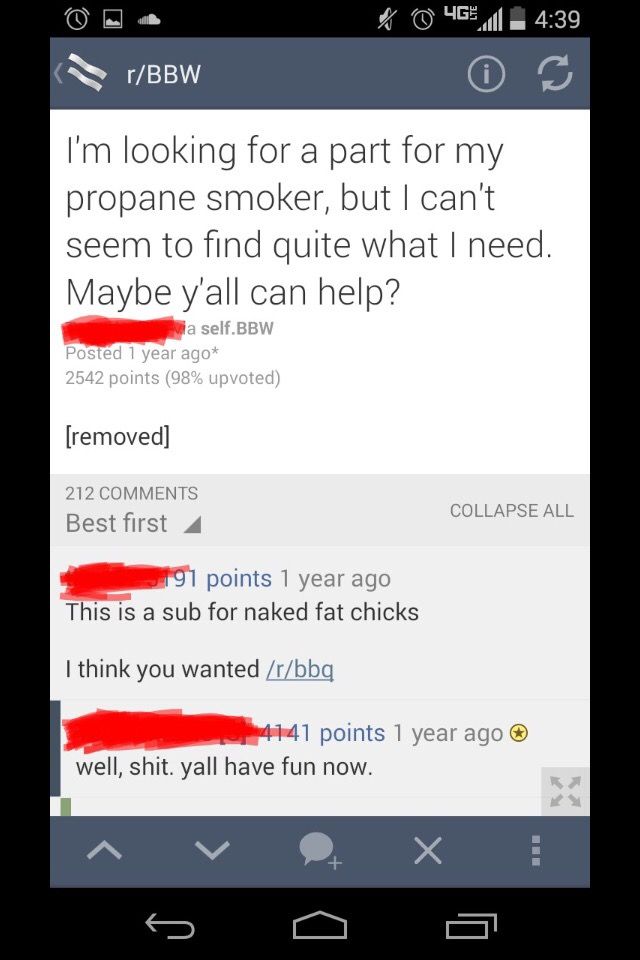This screenshot has height=960, width=640.
Task: Add a new comment
Action: tap(320, 851)
